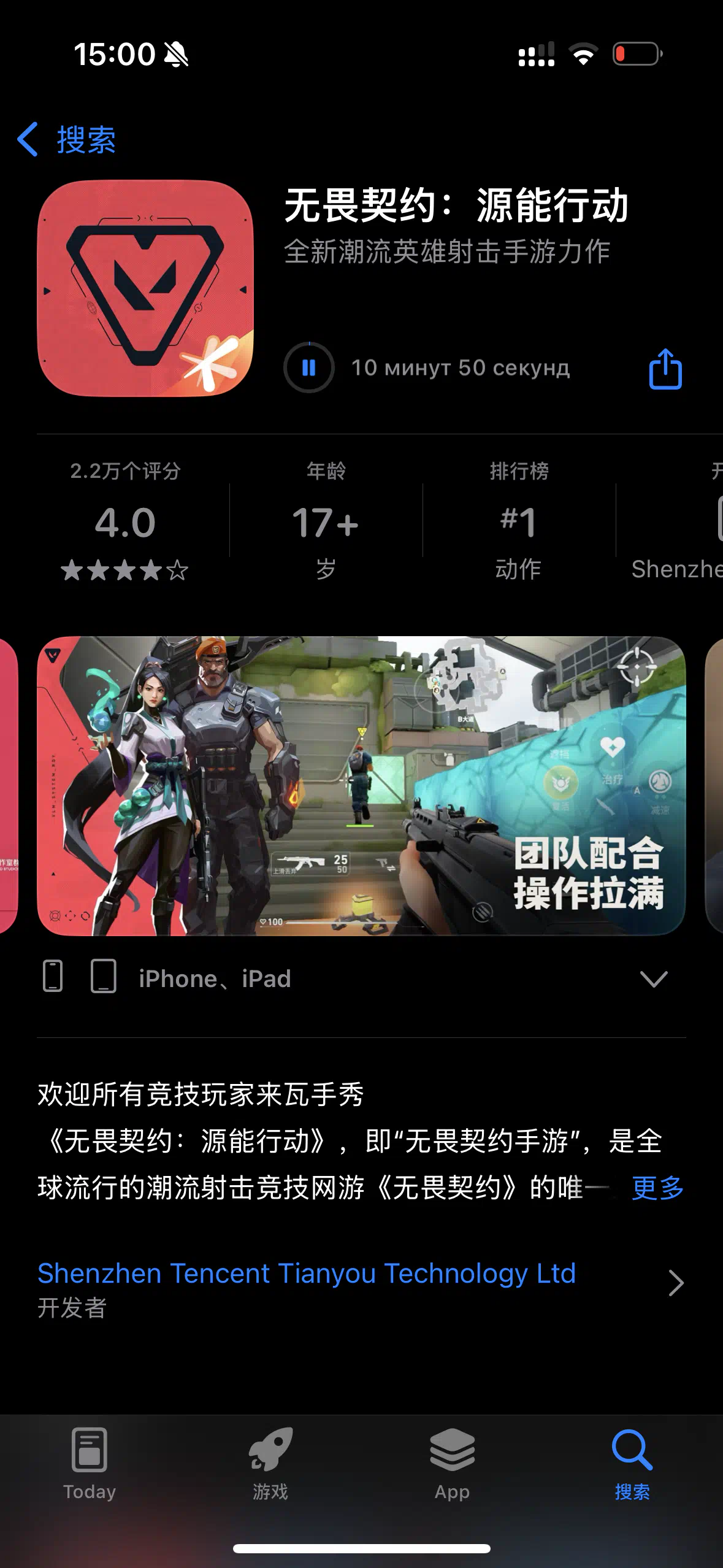Switch to the App tab
The height and width of the screenshot is (1568, 723).
pos(452,1464)
